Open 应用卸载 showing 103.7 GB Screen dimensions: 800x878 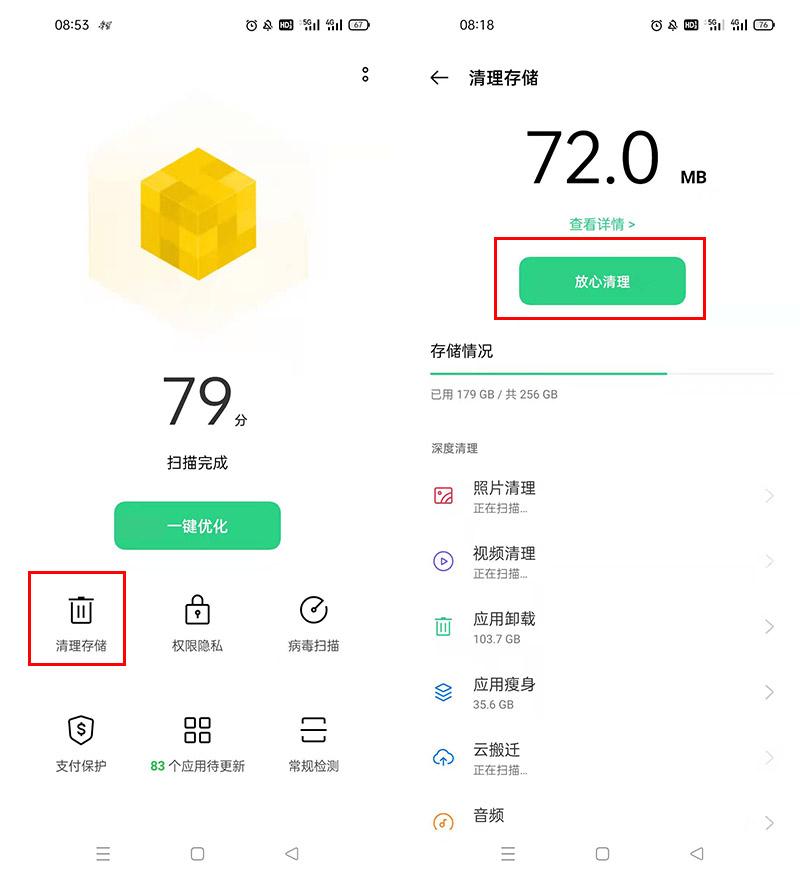602,627
